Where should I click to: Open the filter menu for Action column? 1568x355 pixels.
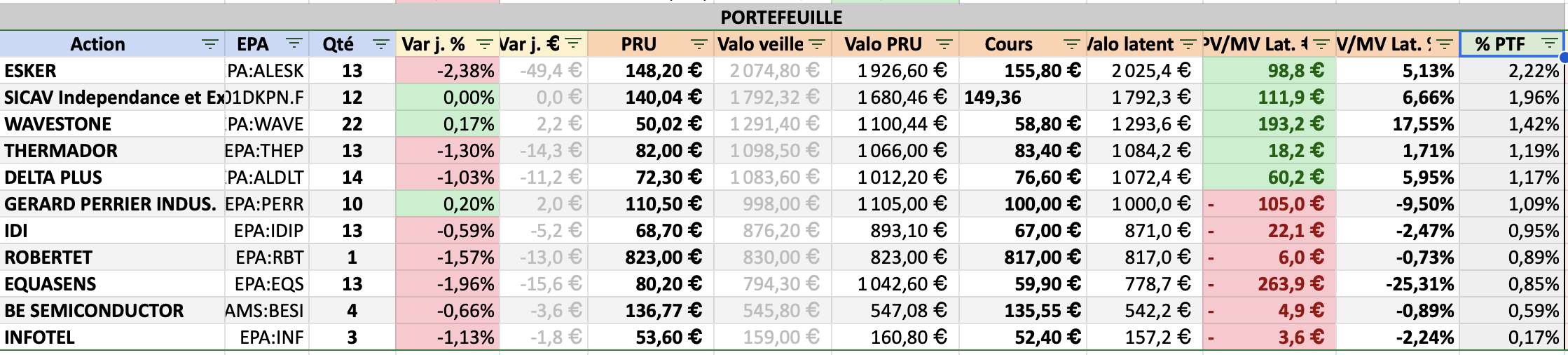[x=209, y=44]
